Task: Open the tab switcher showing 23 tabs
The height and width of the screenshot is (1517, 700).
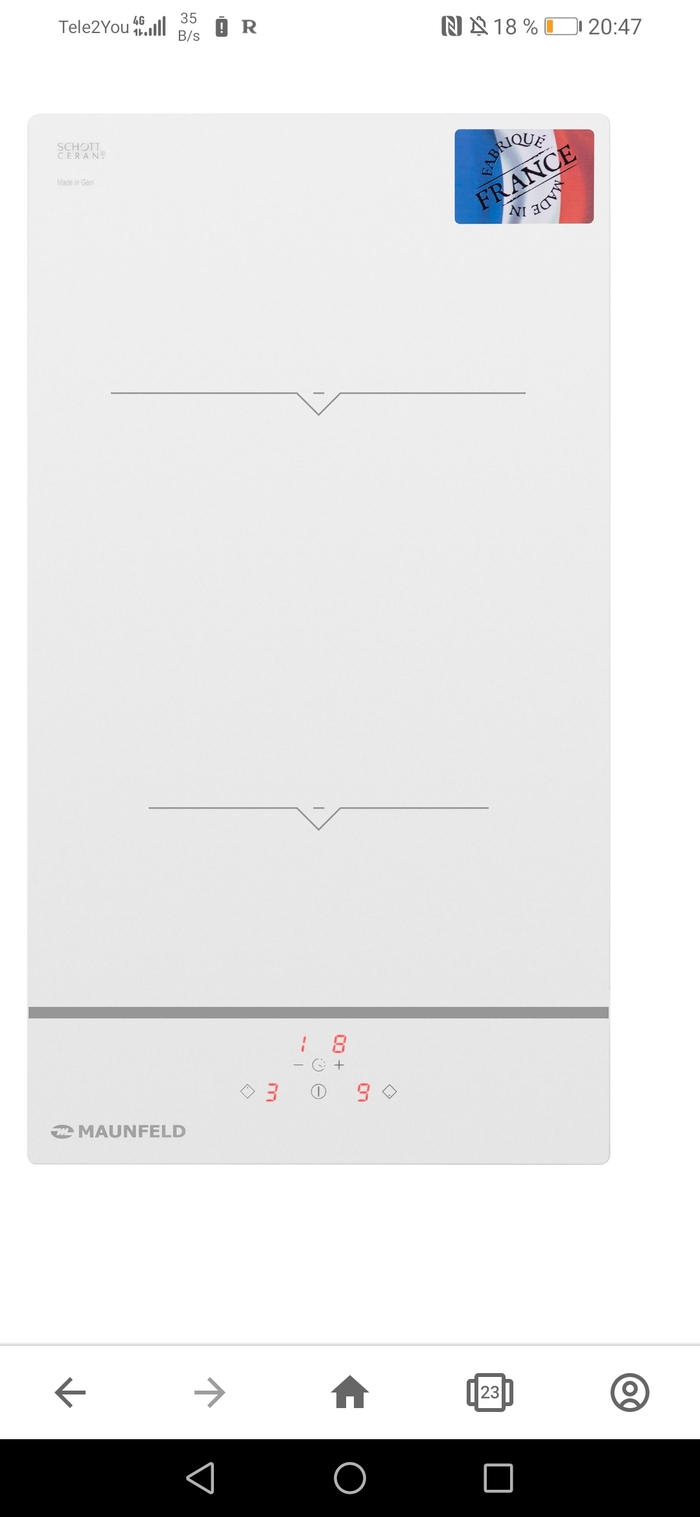Action: point(490,1392)
